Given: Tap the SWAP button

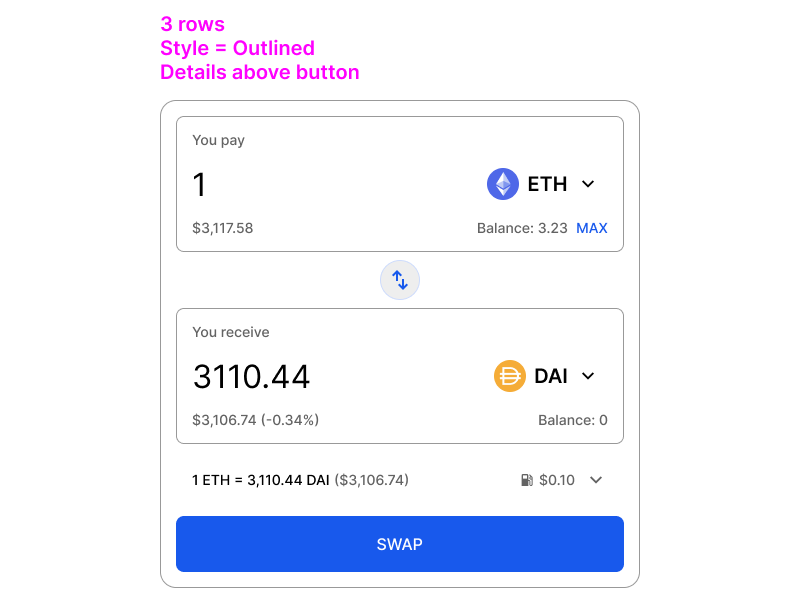Looking at the screenshot, I should coord(400,544).
